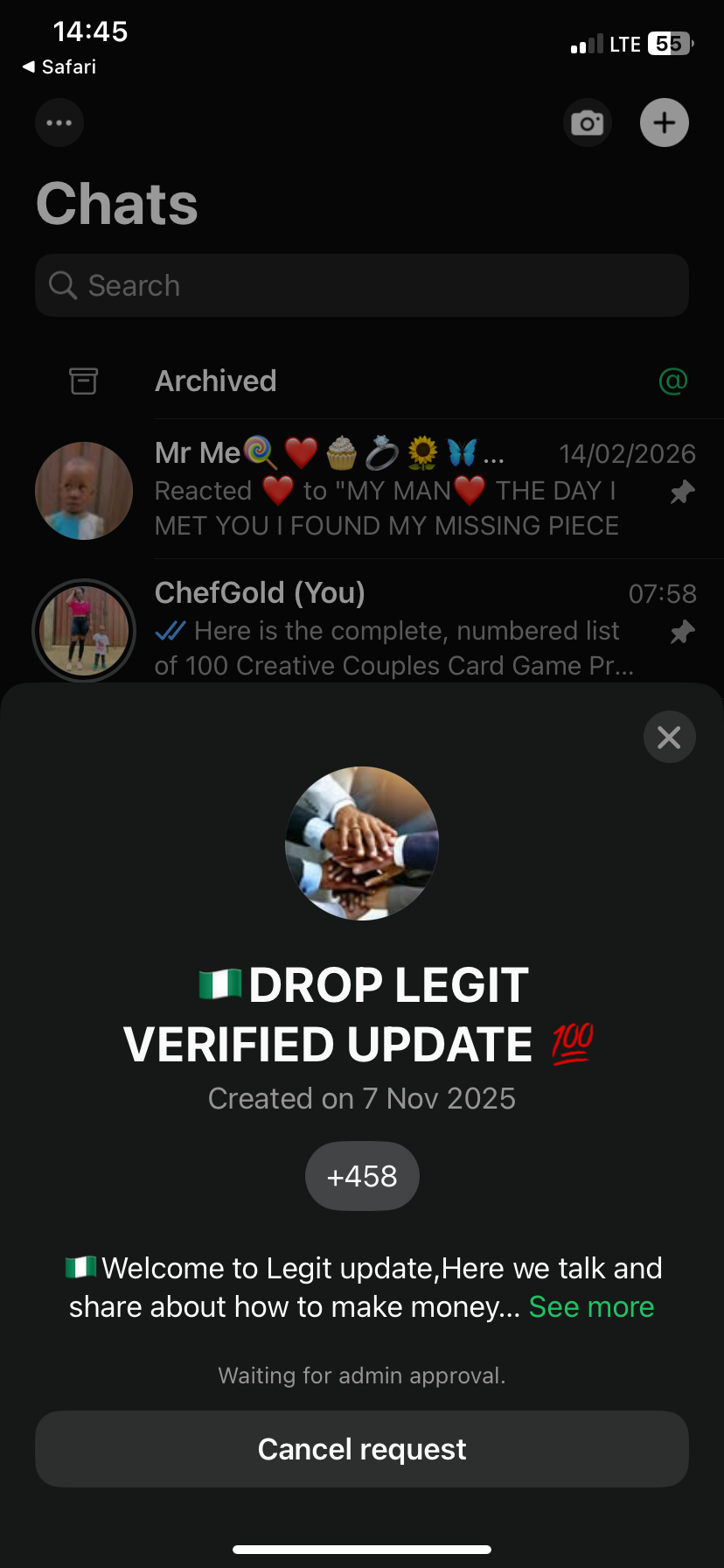The height and width of the screenshot is (1568, 724).
Task: Expand description with See more
Action: (591, 1307)
